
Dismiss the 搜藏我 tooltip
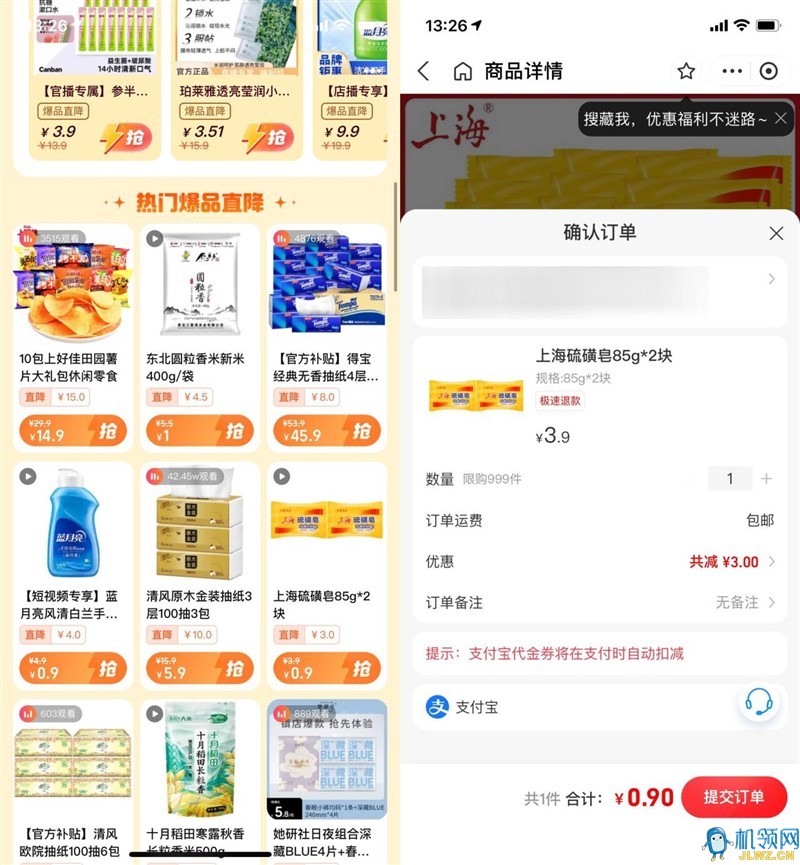tap(780, 119)
